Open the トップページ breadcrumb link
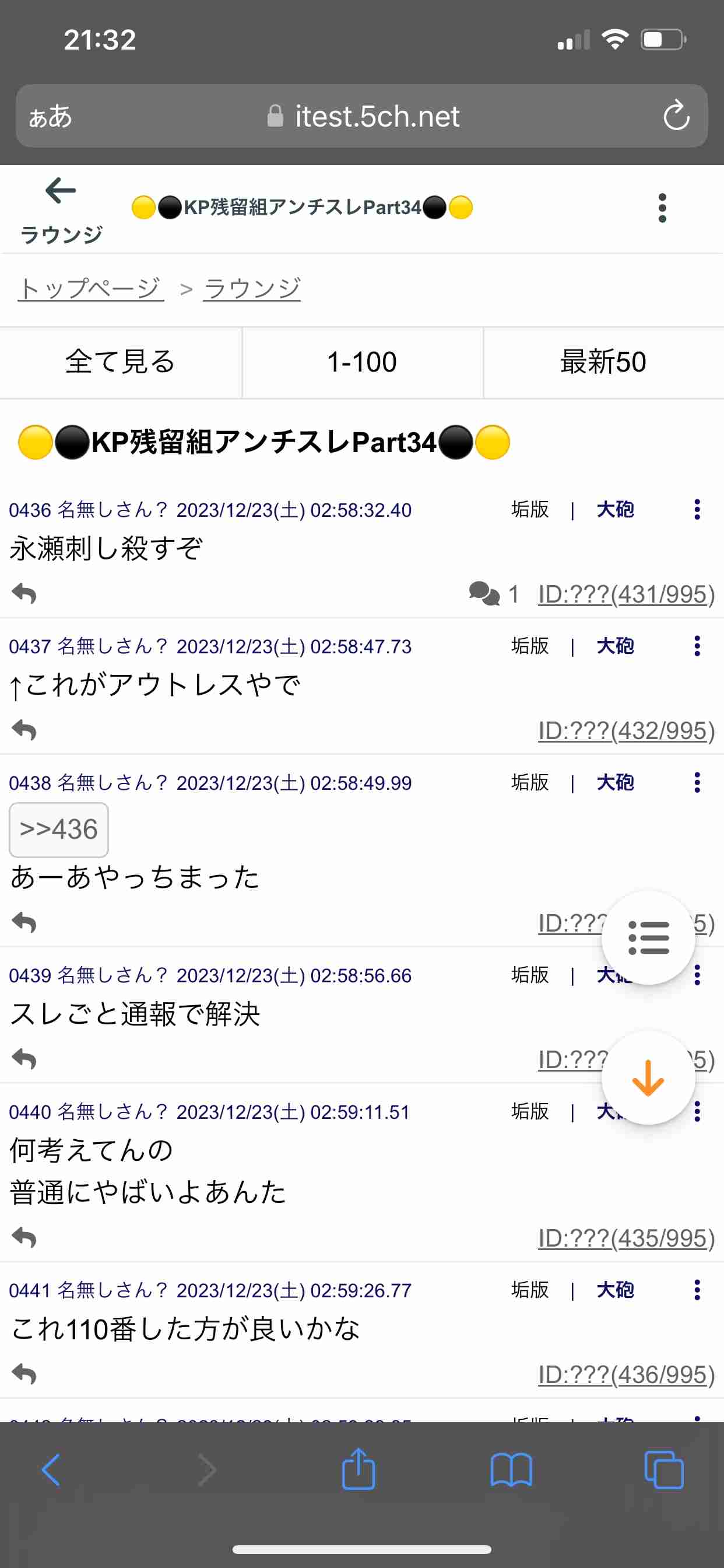This screenshot has height=1568, width=724. point(91,288)
